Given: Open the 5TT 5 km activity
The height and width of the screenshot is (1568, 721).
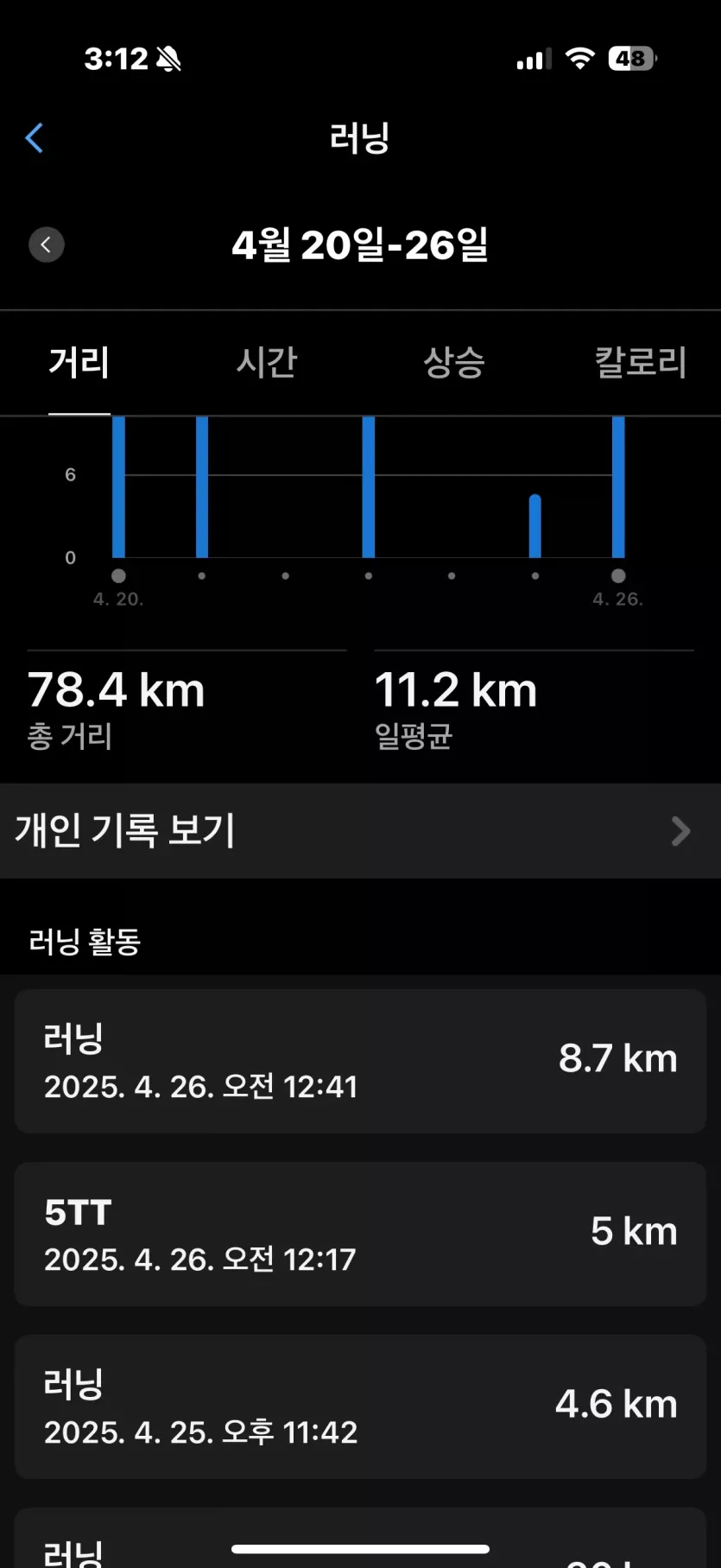Looking at the screenshot, I should pos(360,1235).
